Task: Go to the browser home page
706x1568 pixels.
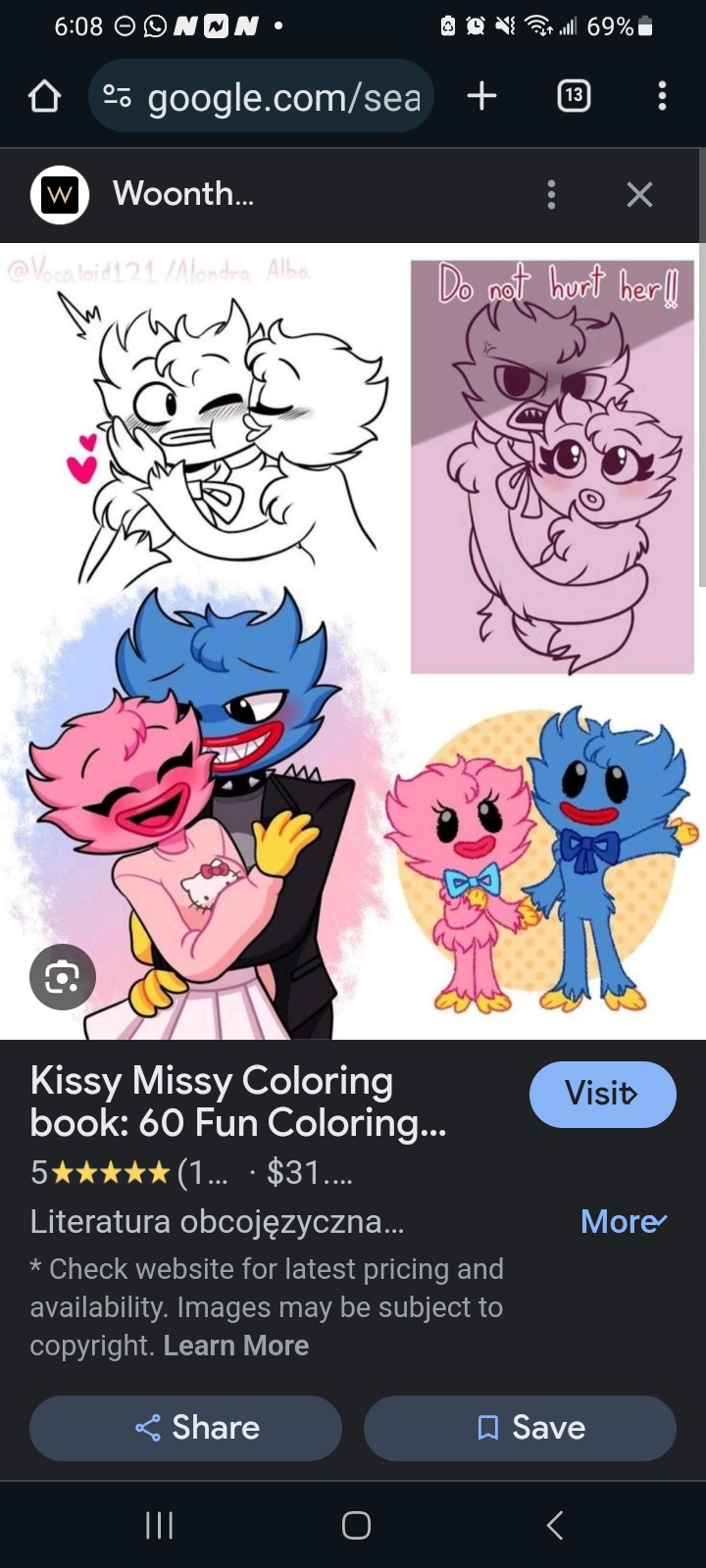Action: (x=44, y=96)
